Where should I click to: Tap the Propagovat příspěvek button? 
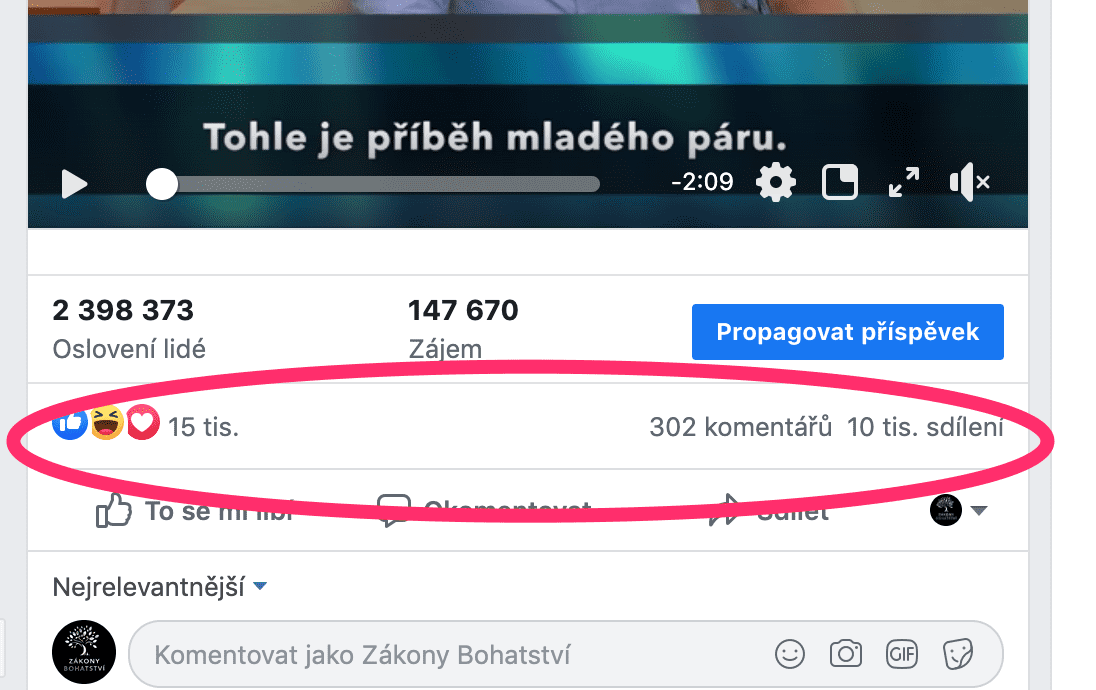[847, 332]
